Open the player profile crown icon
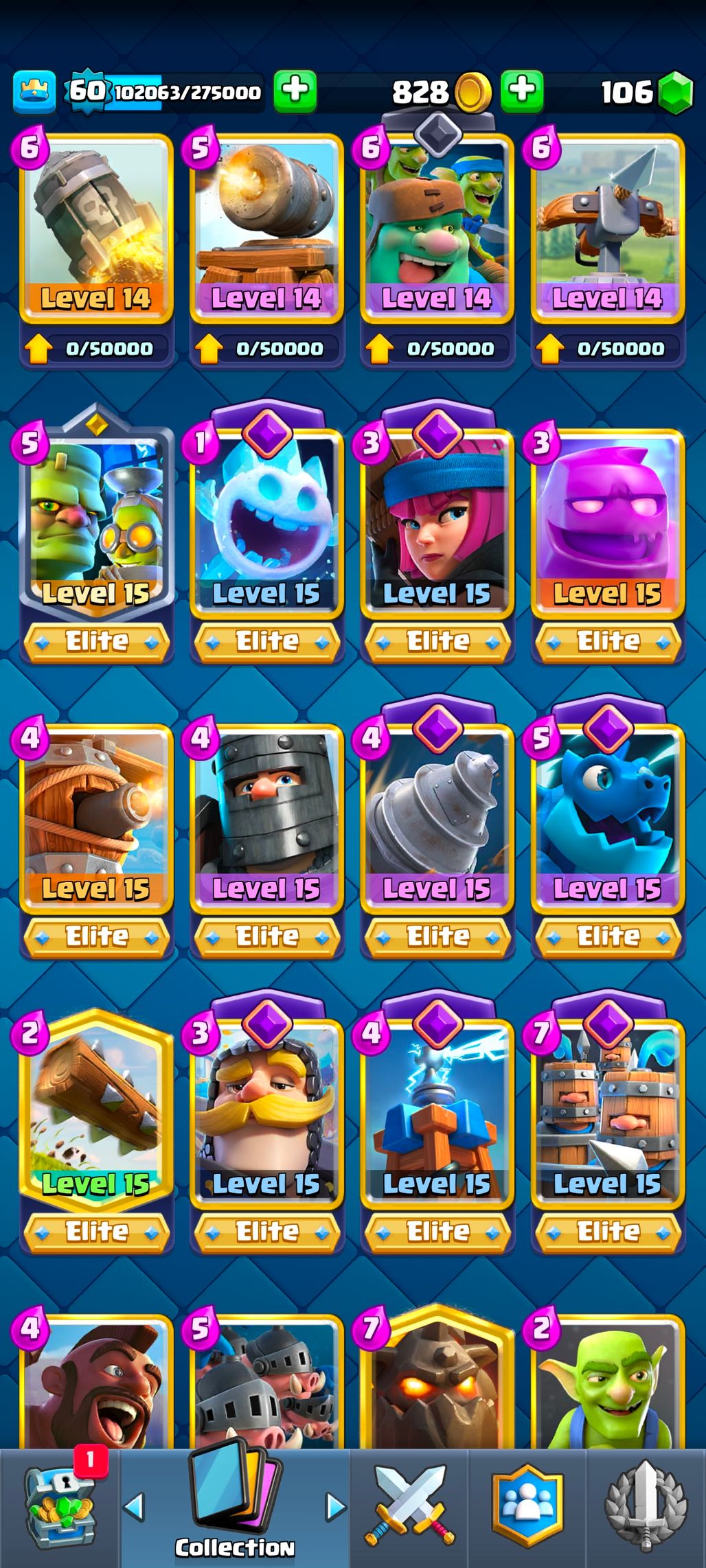 34,91
